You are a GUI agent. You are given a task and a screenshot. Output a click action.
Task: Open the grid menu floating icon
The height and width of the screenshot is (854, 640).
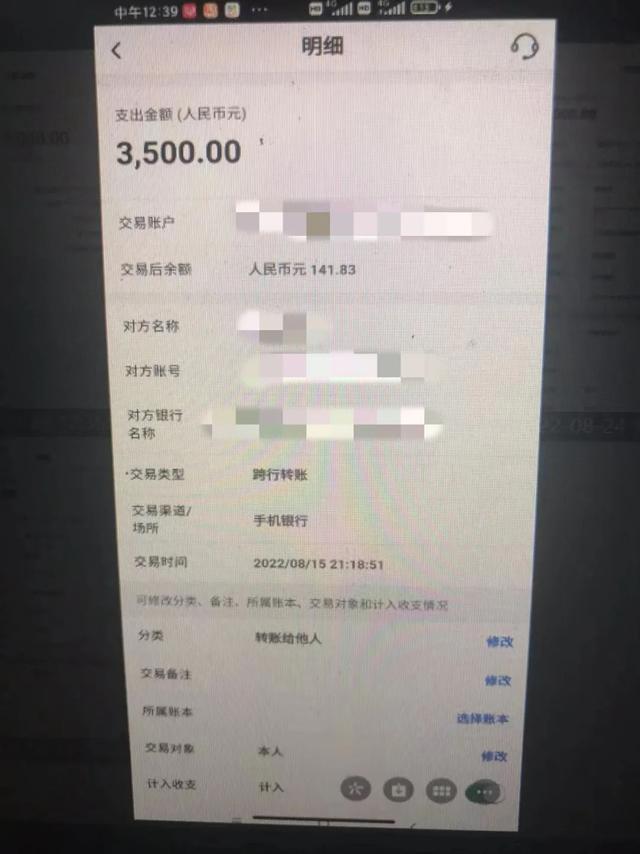pos(440,790)
